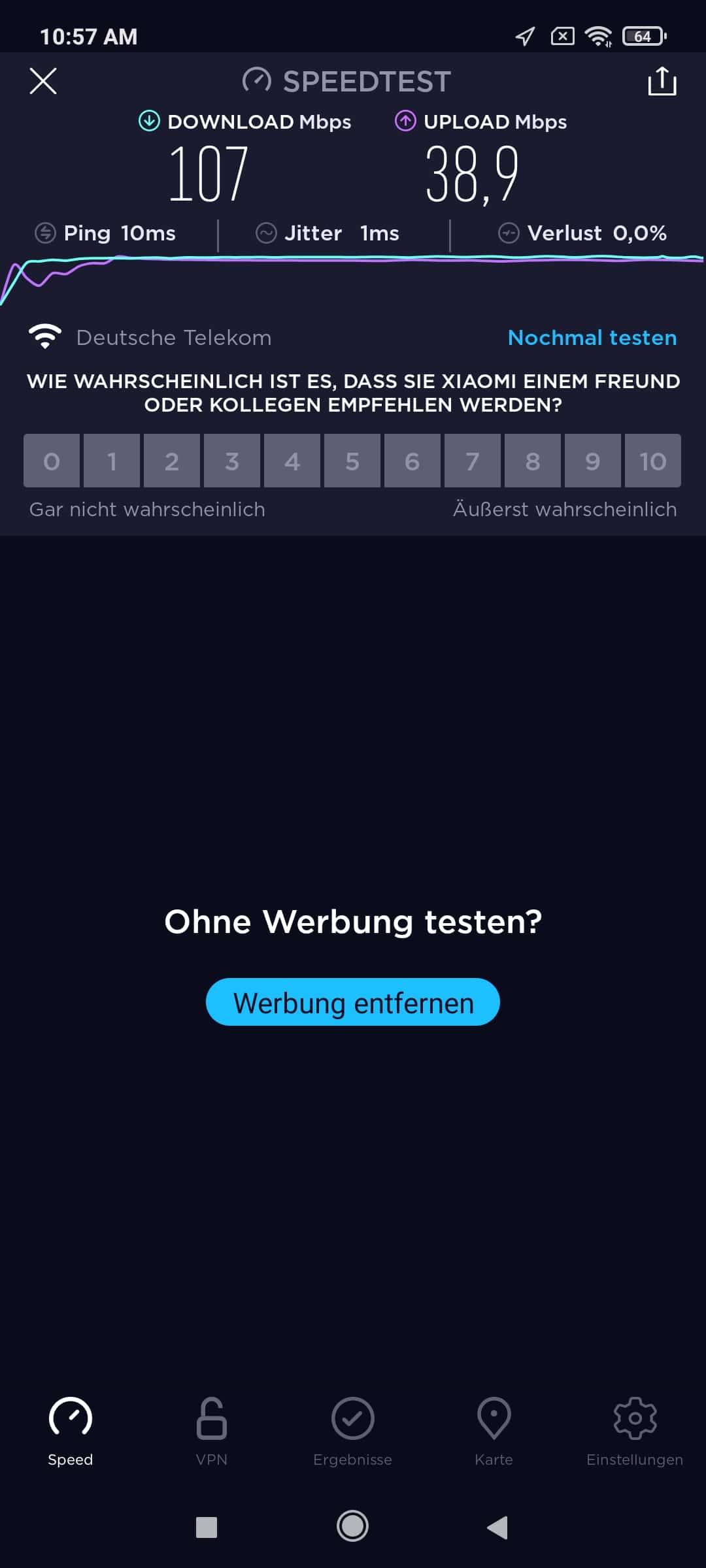Viewport: 706px width, 1568px height.
Task: Tap Nochmal testen to rerun the test
Action: coord(592,338)
